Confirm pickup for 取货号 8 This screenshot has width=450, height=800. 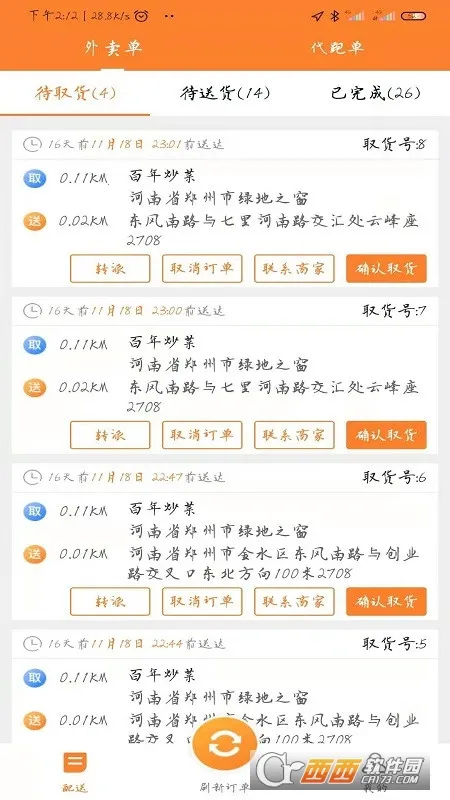pyautogui.click(x=386, y=268)
